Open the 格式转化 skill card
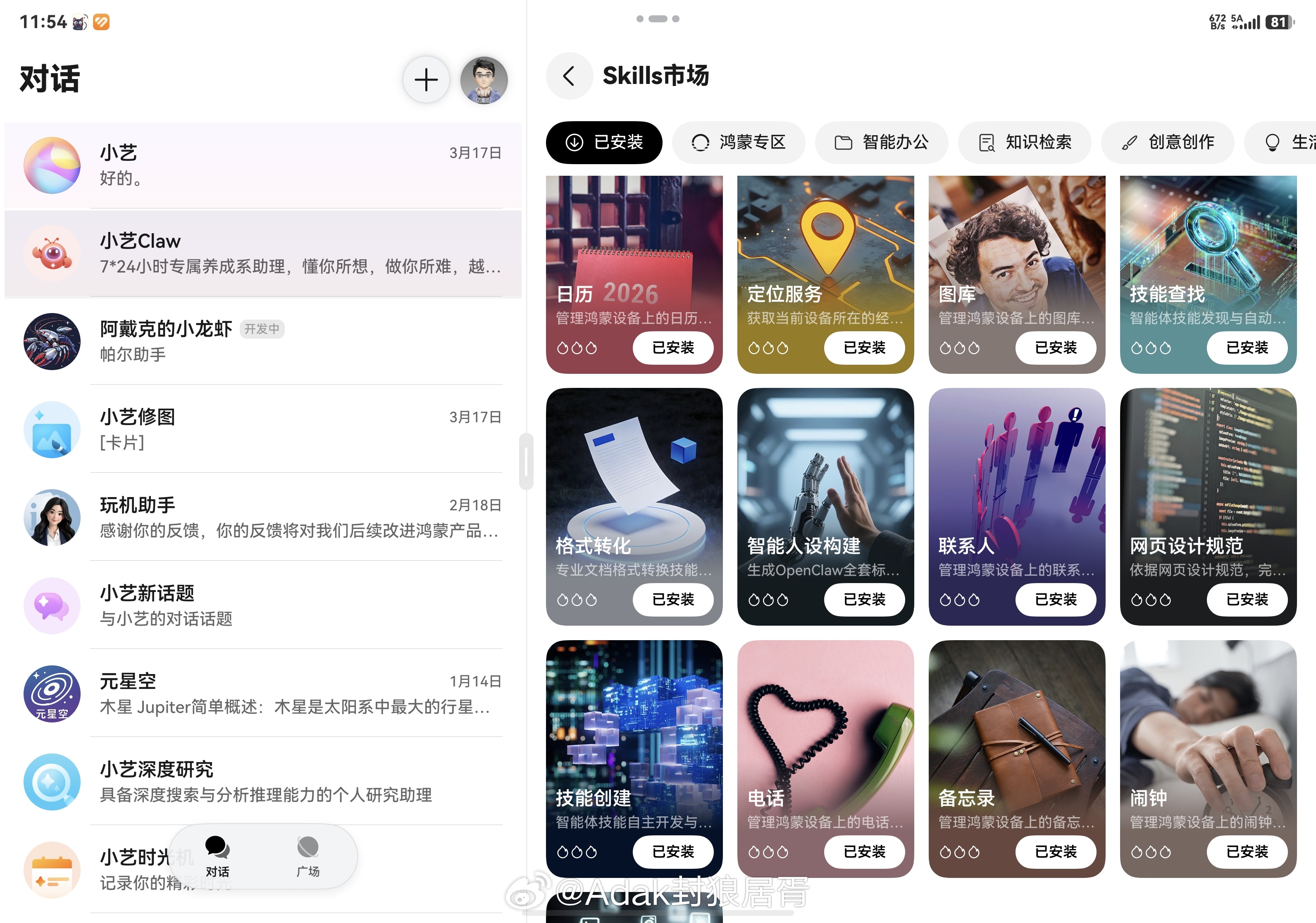The width and height of the screenshot is (1316, 923). click(634, 493)
